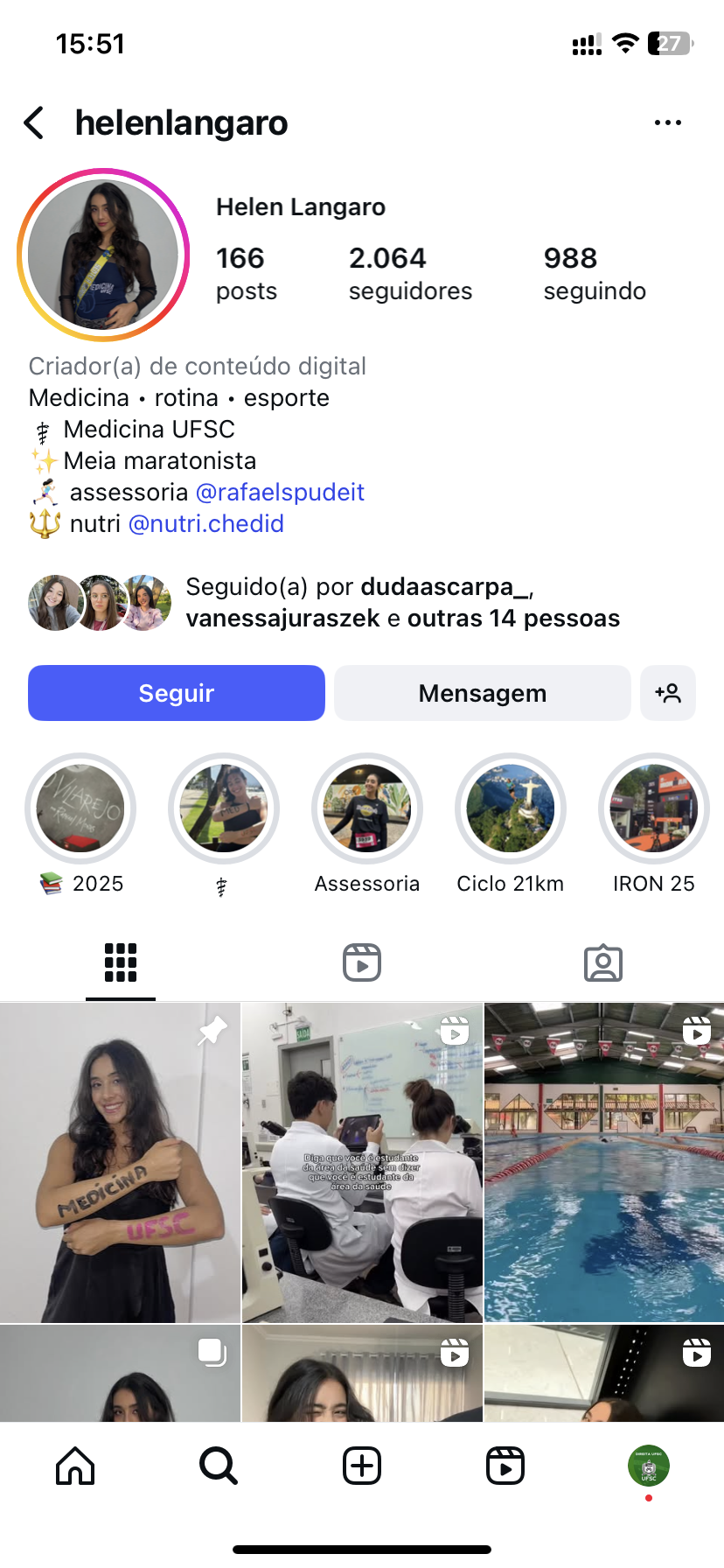Open the search and explore tab
Image resolution: width=724 pixels, height=1568 pixels.
point(218,1466)
